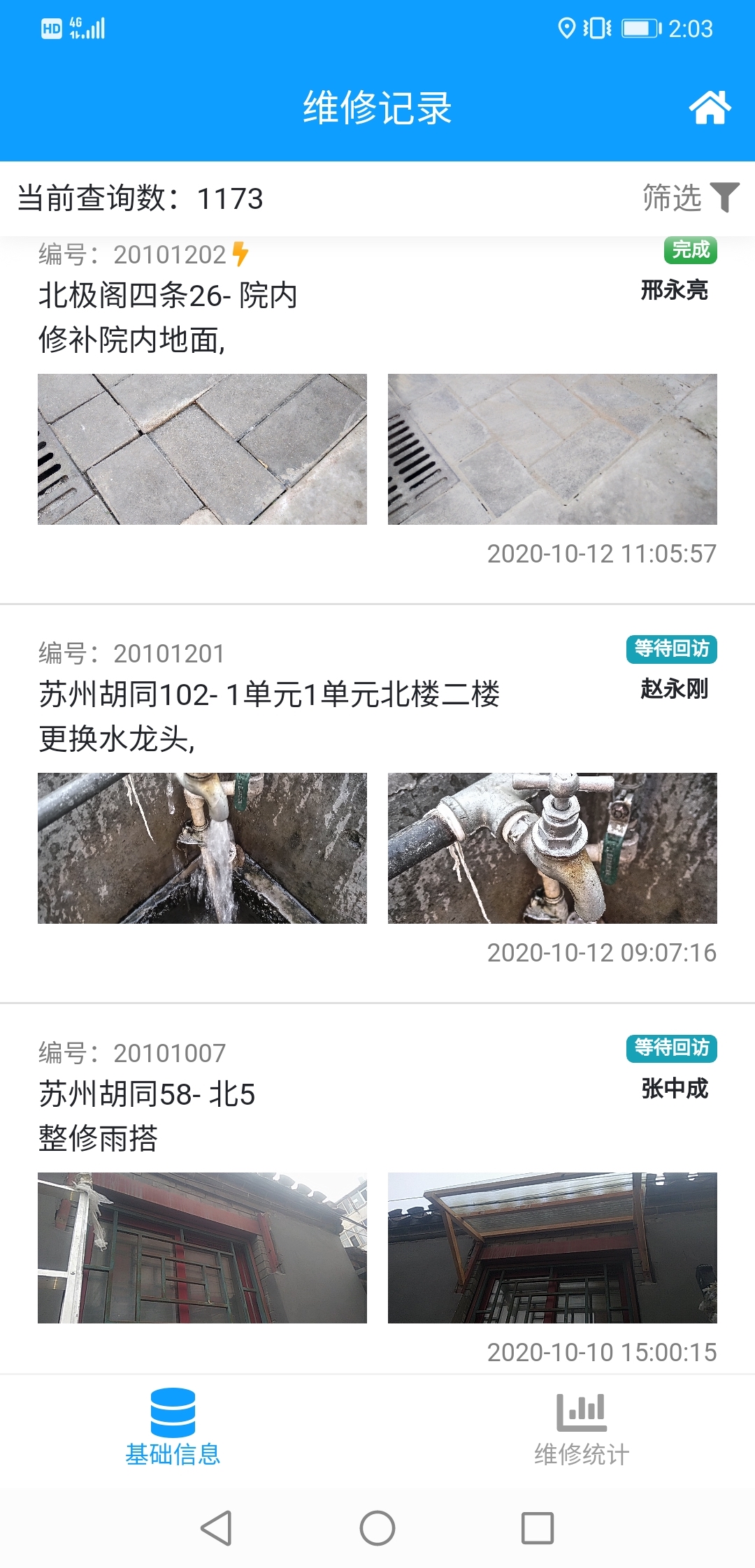View second photo of 修补院内地面
This screenshot has height=1568, width=755.
coord(552,449)
